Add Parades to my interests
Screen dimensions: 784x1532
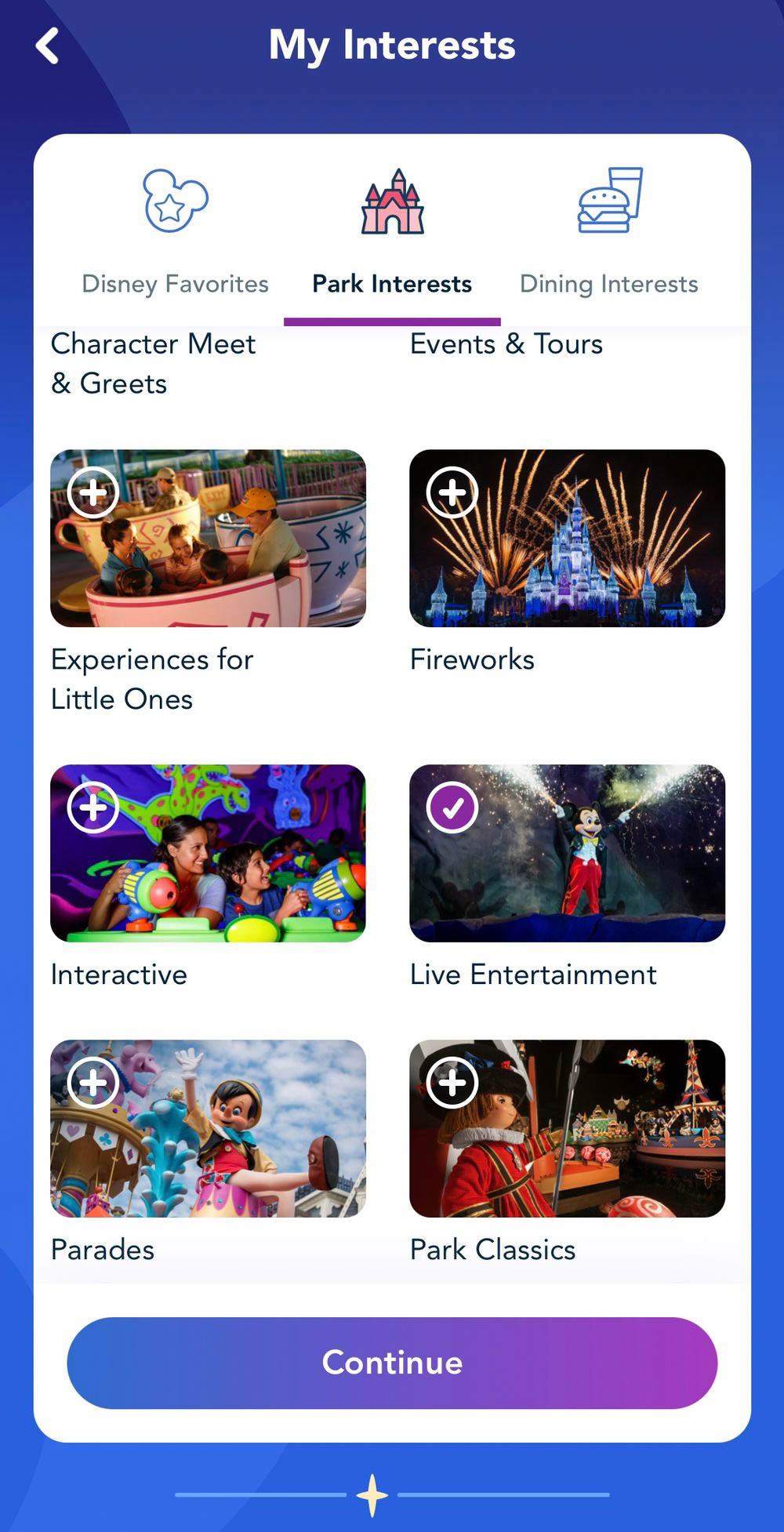pos(93,1083)
